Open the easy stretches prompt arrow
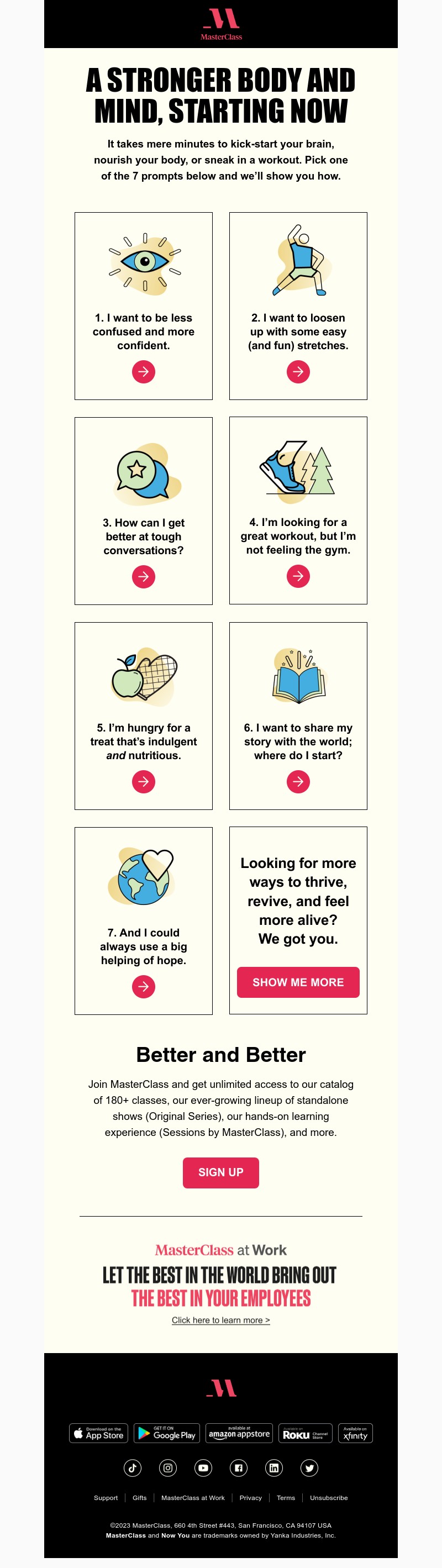This screenshot has width=442, height=1568. click(298, 371)
